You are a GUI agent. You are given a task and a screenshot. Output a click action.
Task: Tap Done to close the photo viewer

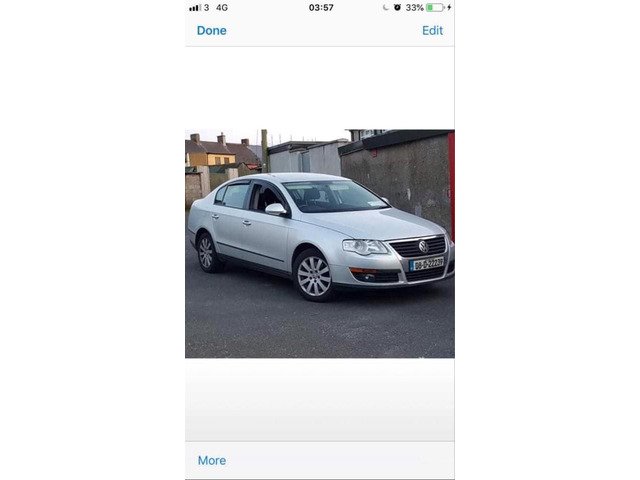(x=211, y=31)
